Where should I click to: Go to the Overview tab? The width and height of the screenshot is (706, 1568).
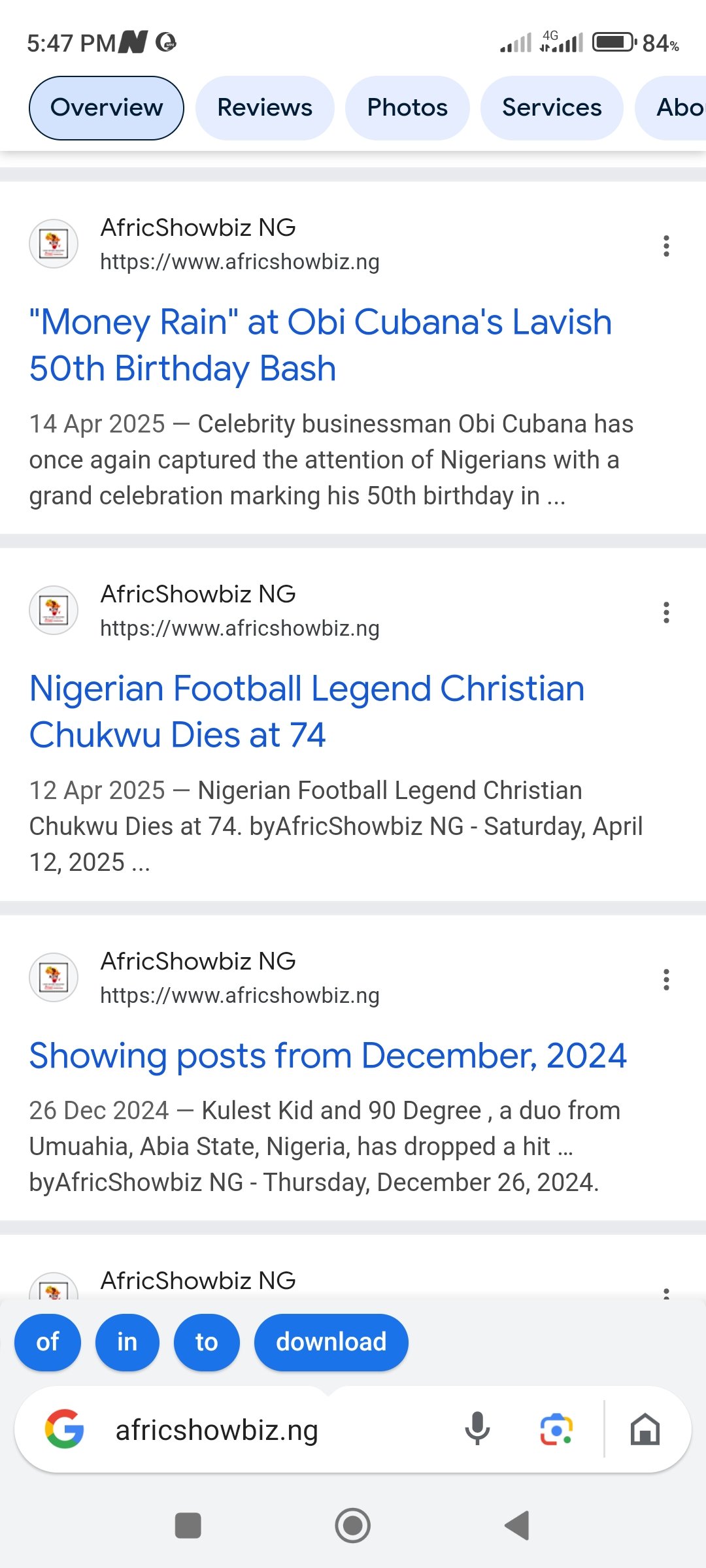point(107,108)
